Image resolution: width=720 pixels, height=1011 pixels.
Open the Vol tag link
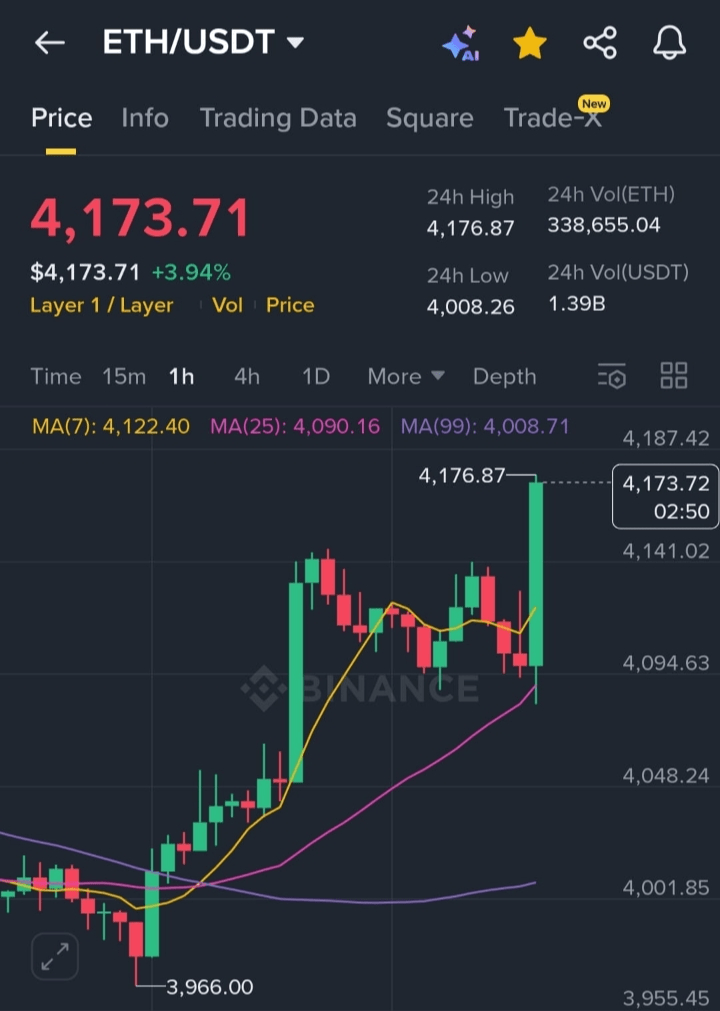[x=227, y=305]
